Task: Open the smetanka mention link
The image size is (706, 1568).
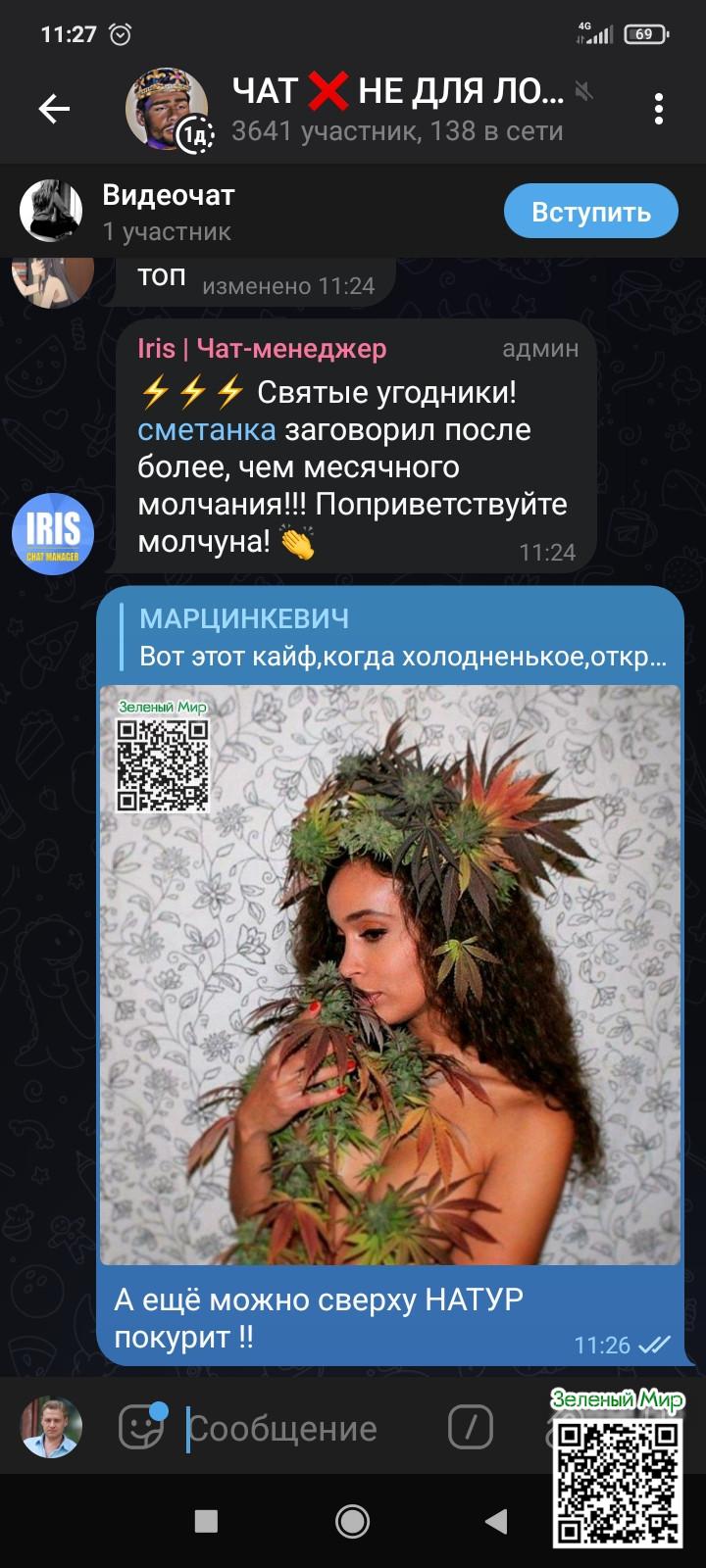Action: tap(206, 429)
